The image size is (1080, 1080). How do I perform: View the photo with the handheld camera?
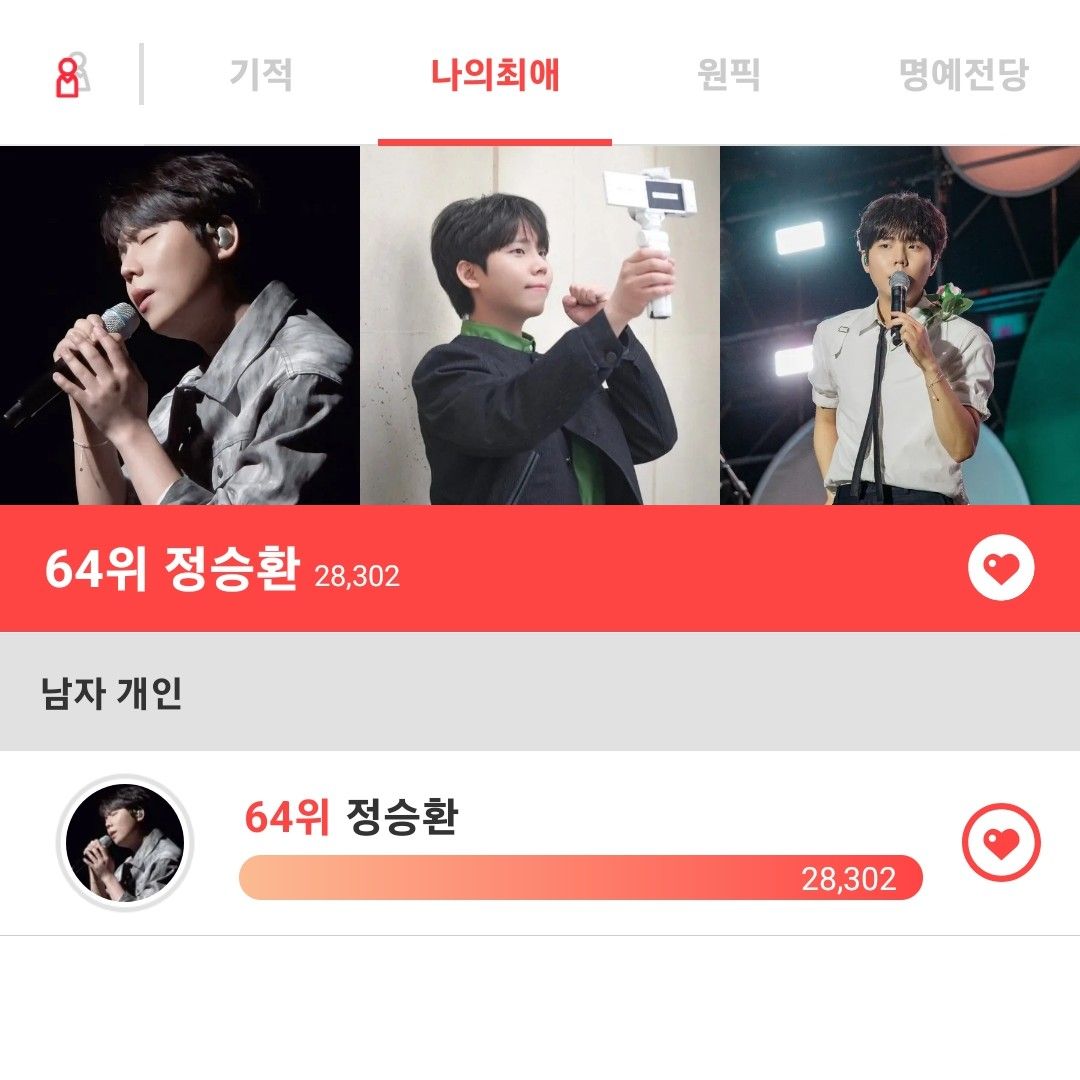(x=540, y=326)
